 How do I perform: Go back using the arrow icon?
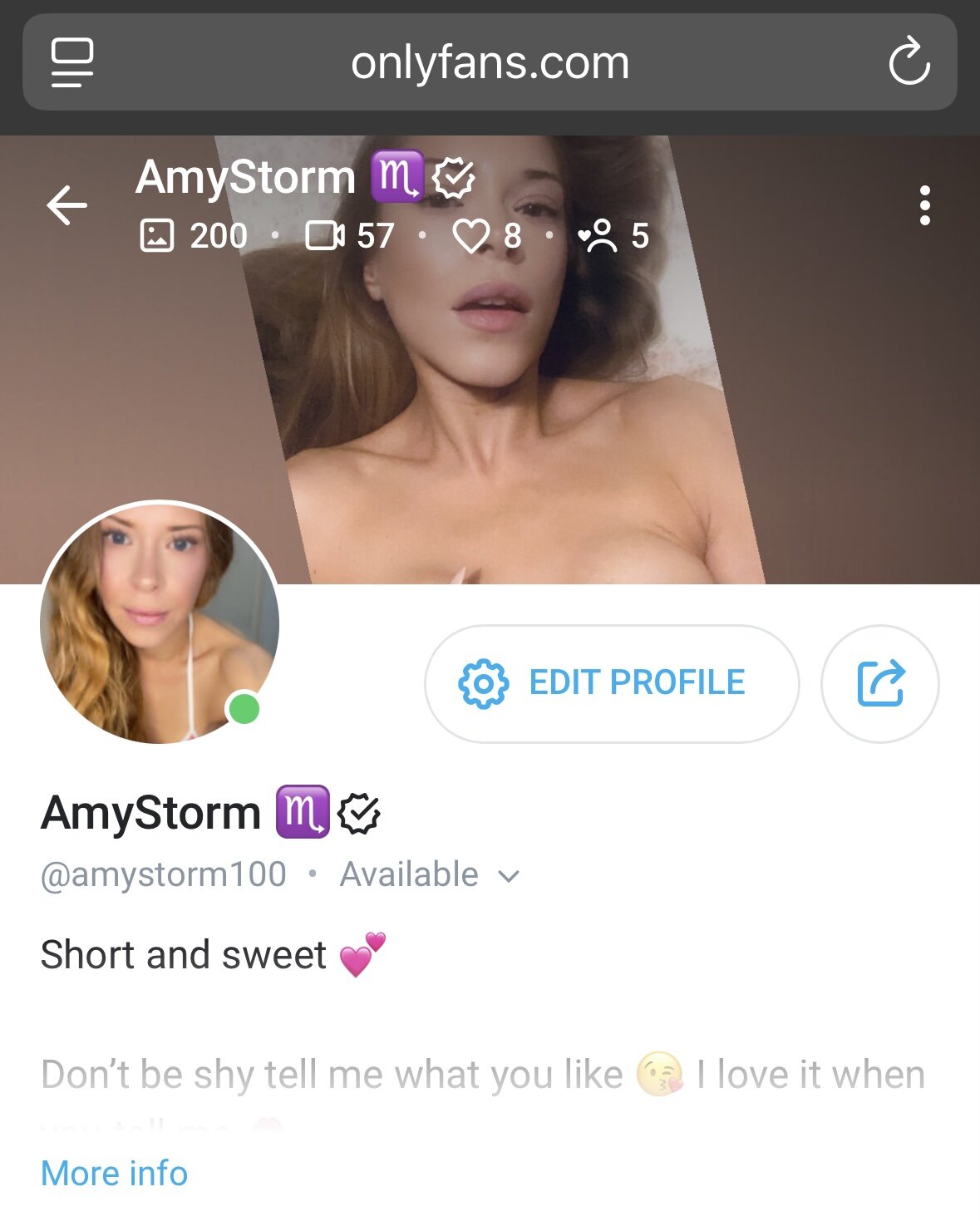pos(67,205)
